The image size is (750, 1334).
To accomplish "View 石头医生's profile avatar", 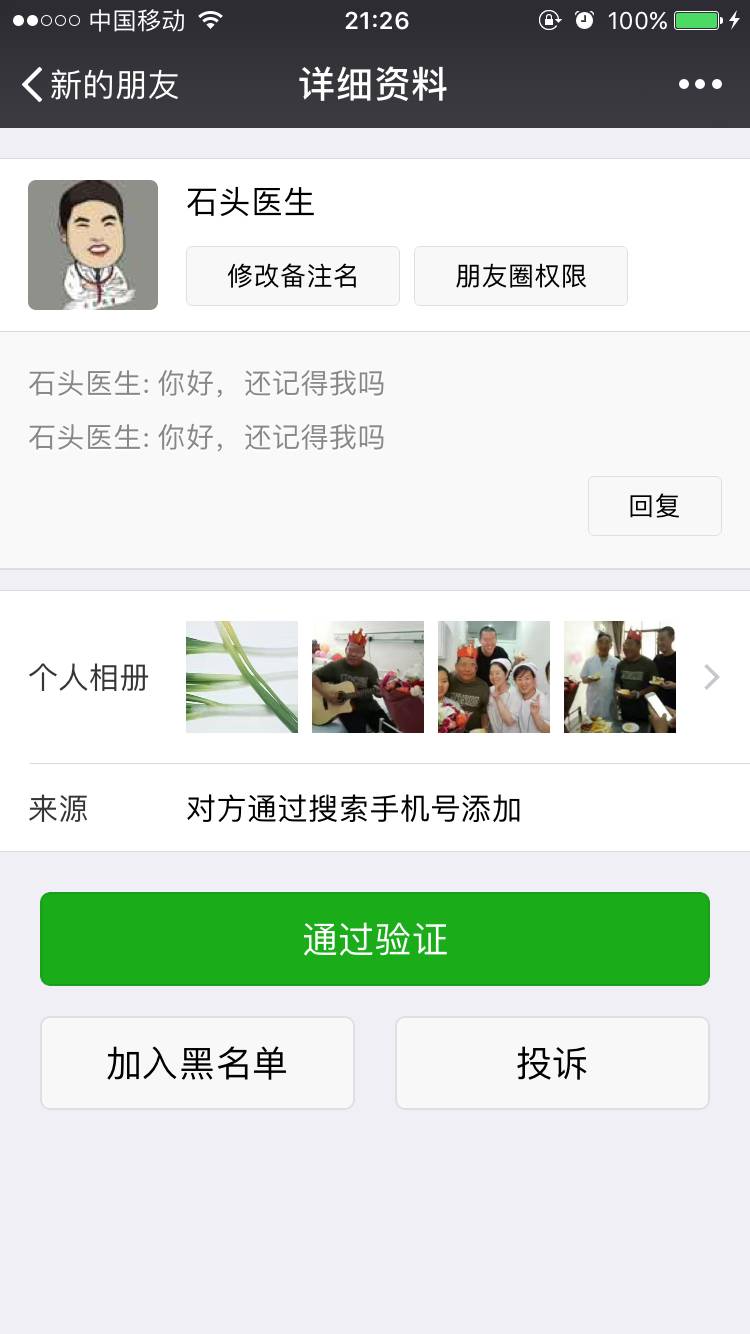I will (x=93, y=245).
